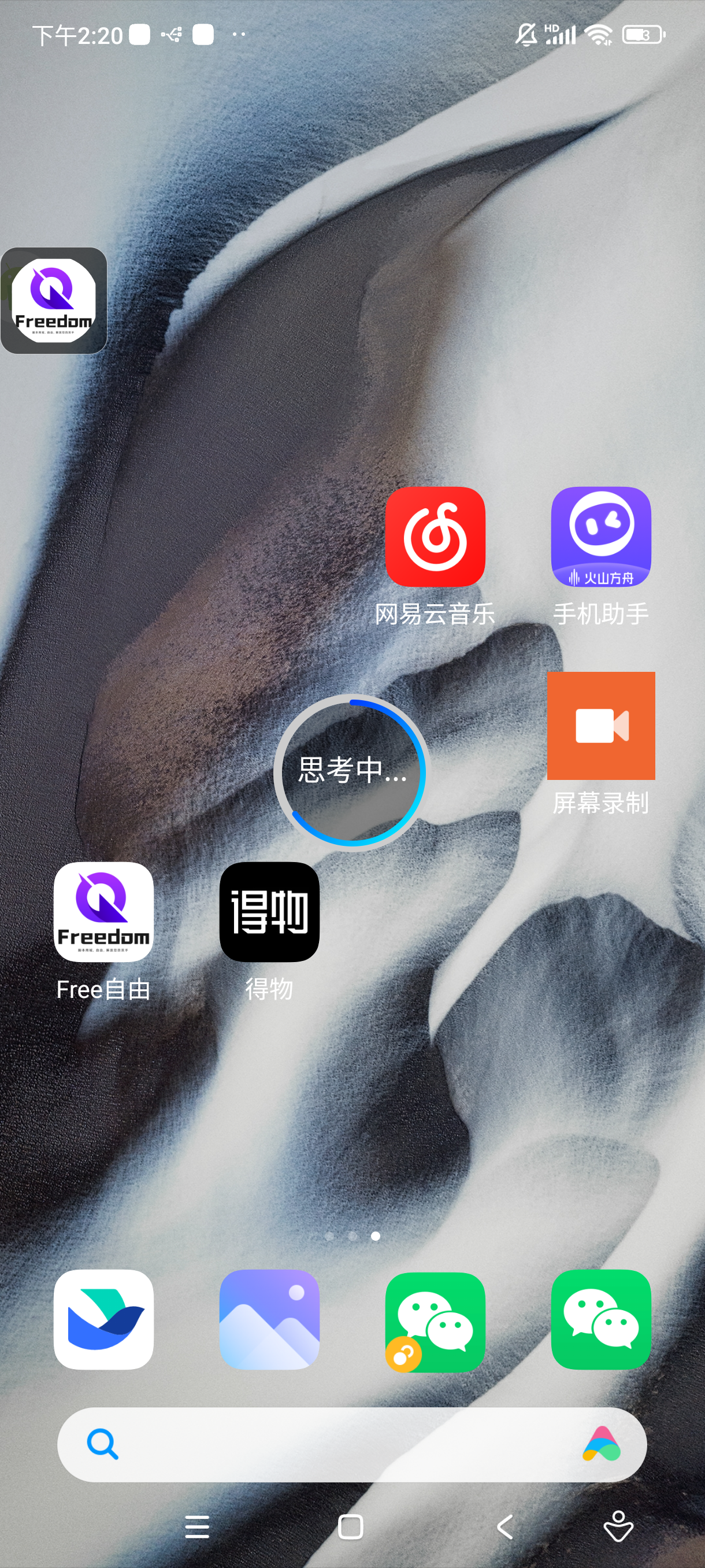This screenshot has height=1568, width=705.
Task: Open the Free自由 app
Action: pyautogui.click(x=103, y=912)
